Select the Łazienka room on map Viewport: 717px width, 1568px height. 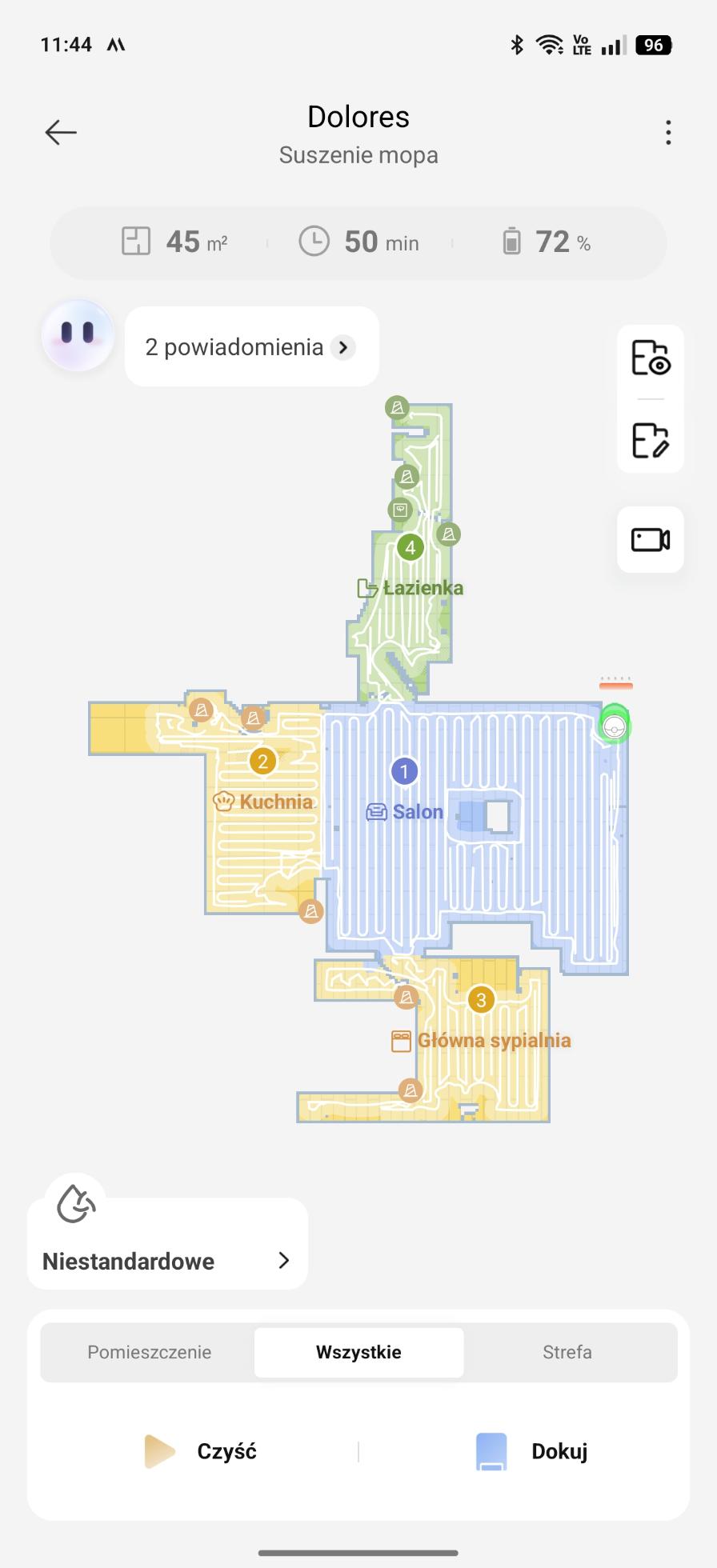[411, 588]
